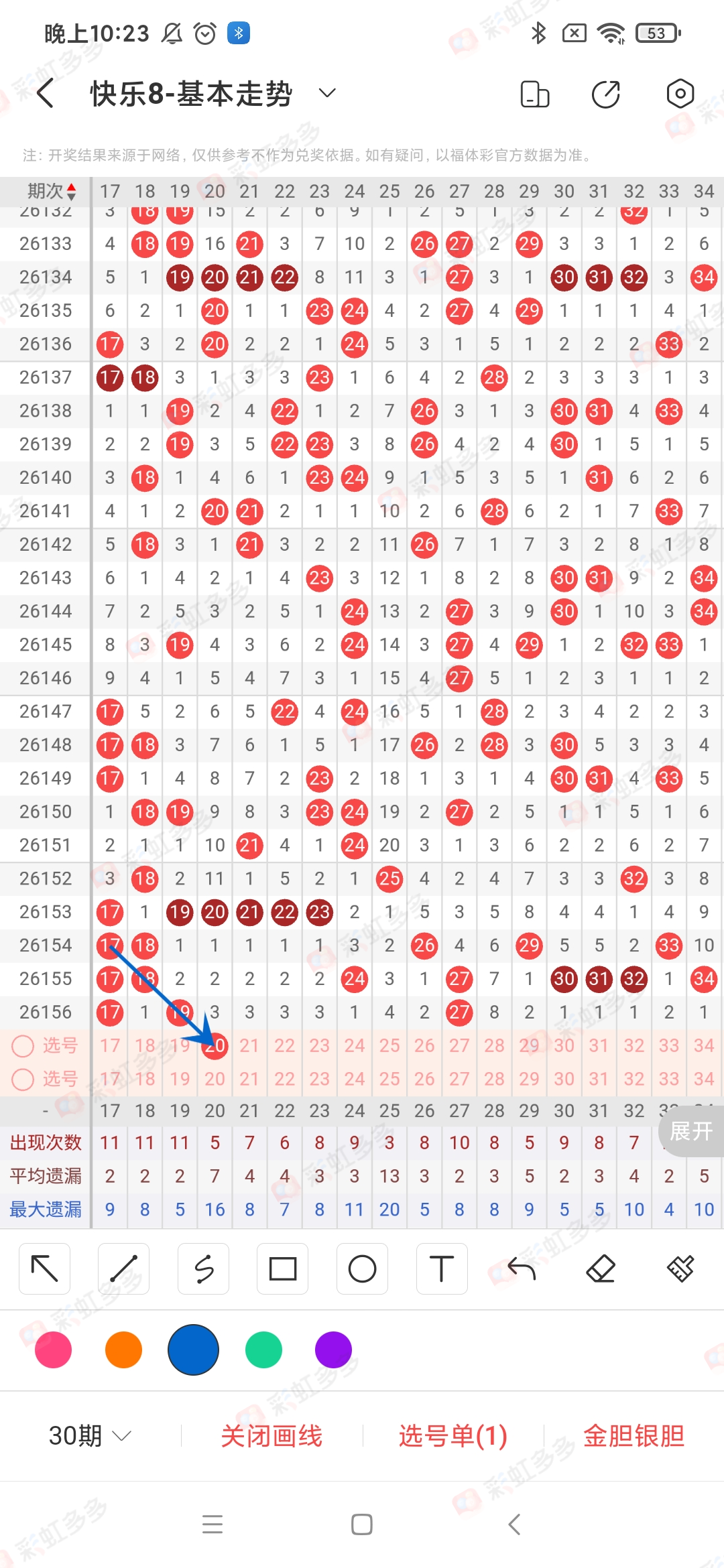This screenshot has width=724, height=1568.
Task: Clear all drawings with the broom icon
Action: 680,1268
